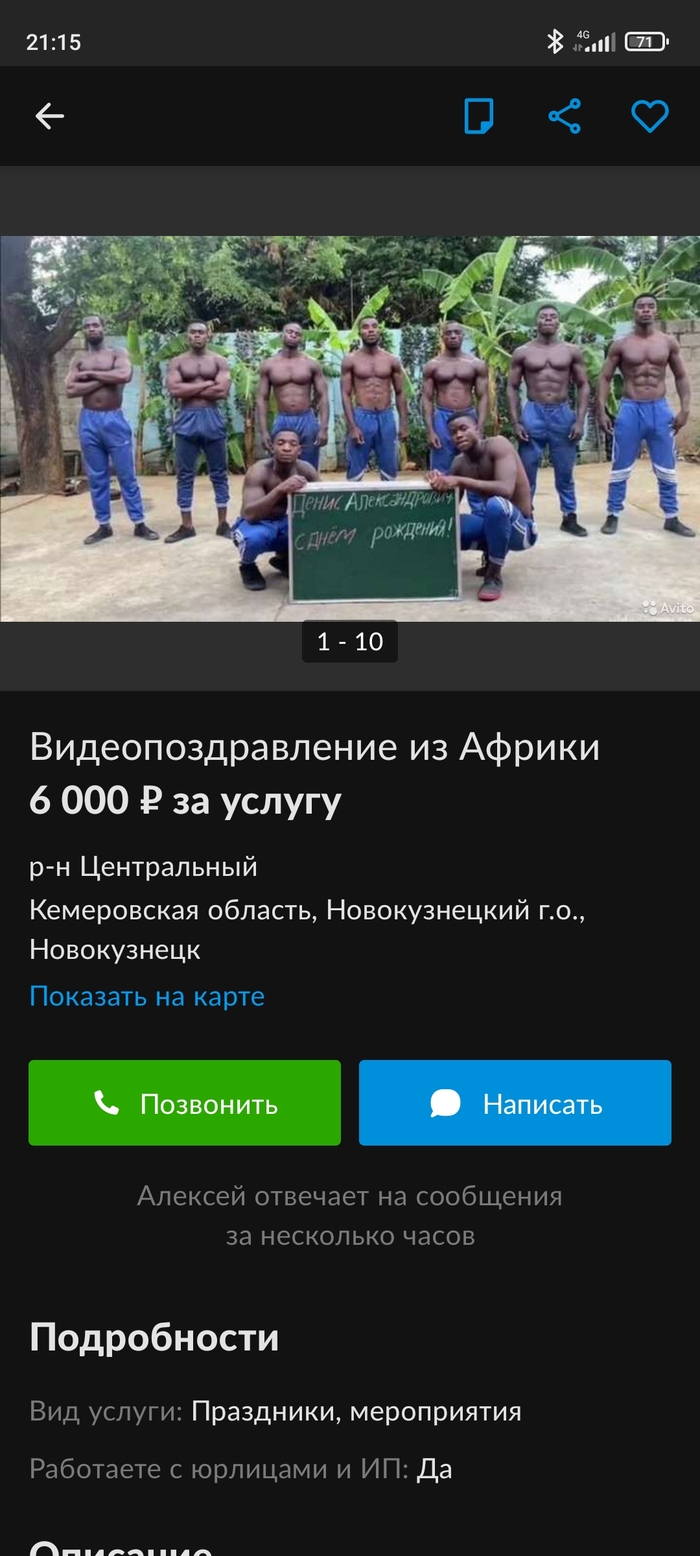Message the seller via Написать
700x1556 pixels.
[515, 1103]
